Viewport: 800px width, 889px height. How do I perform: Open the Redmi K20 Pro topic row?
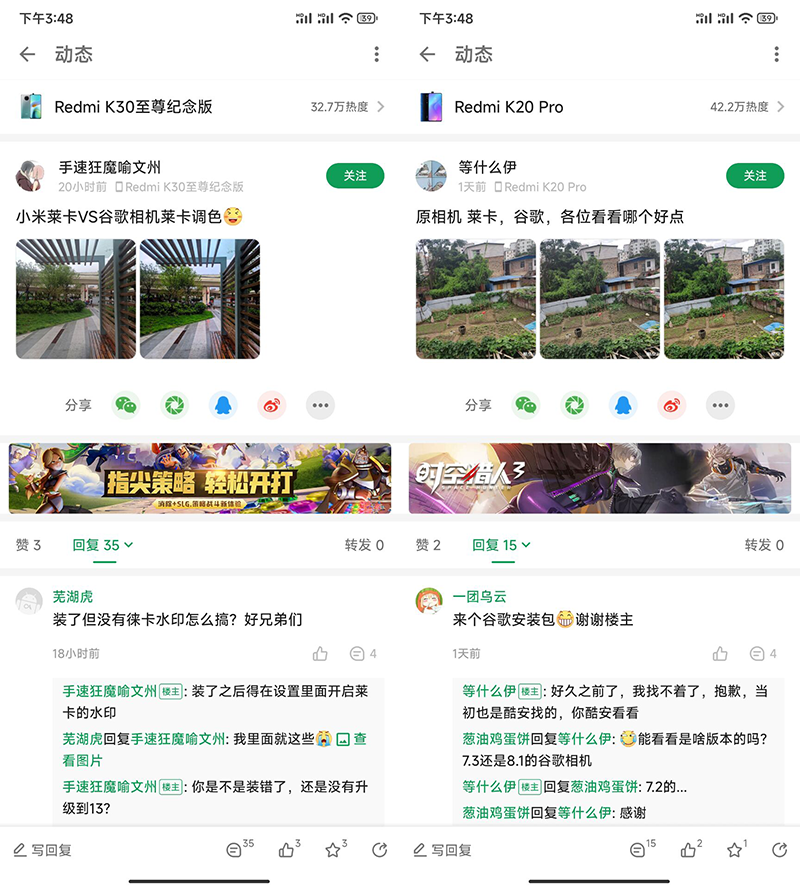[600, 106]
